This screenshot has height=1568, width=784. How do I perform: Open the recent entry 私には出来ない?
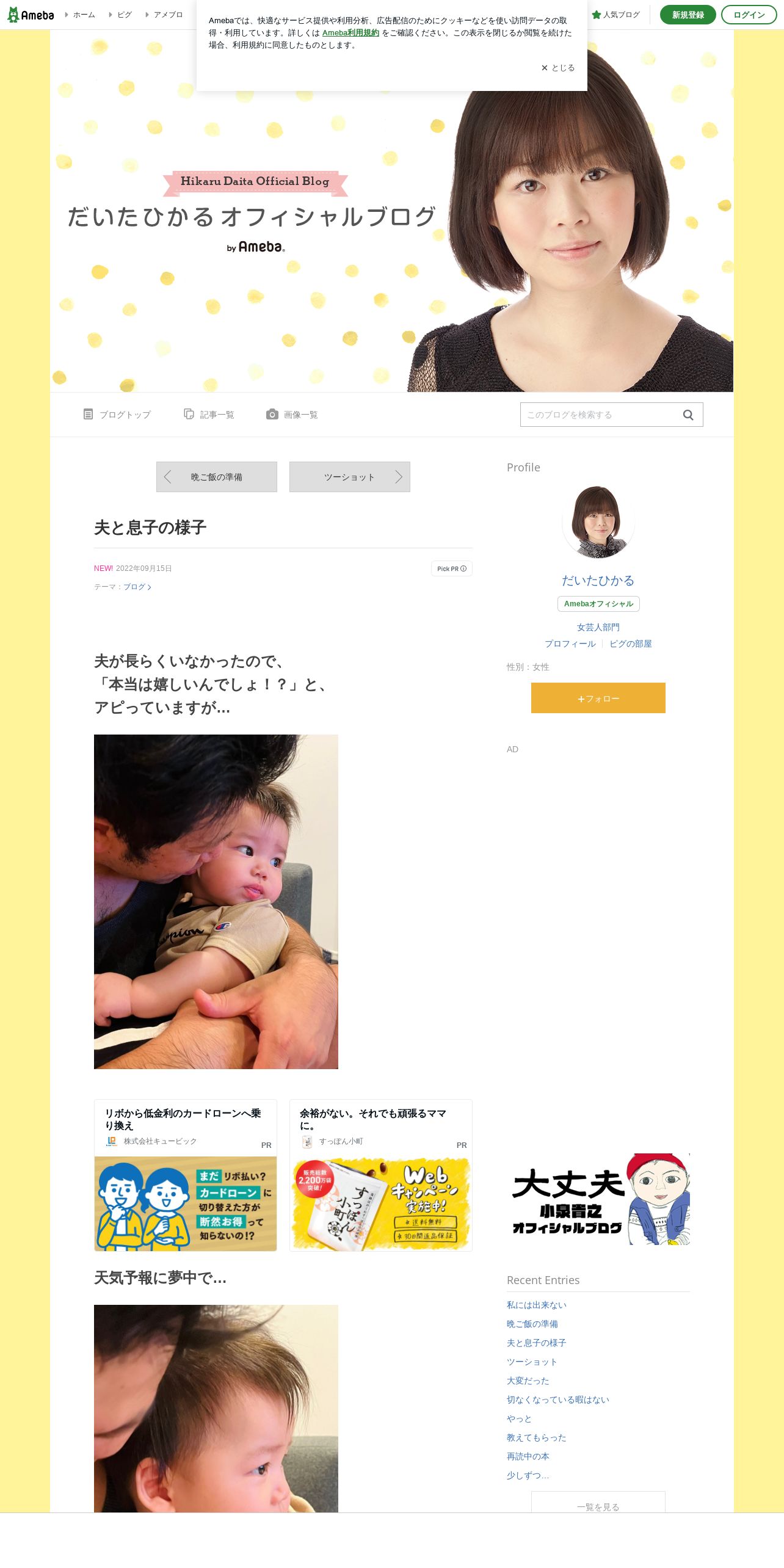pos(537,1305)
